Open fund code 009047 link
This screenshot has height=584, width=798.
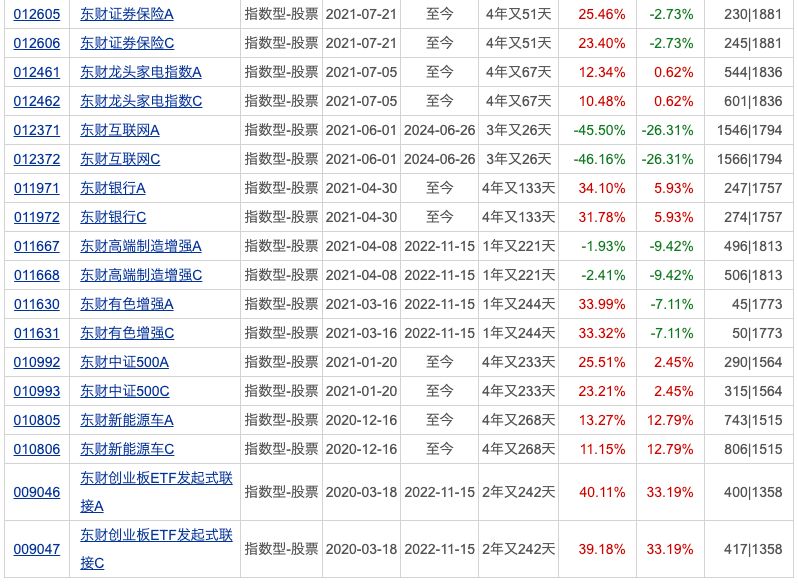point(36,549)
